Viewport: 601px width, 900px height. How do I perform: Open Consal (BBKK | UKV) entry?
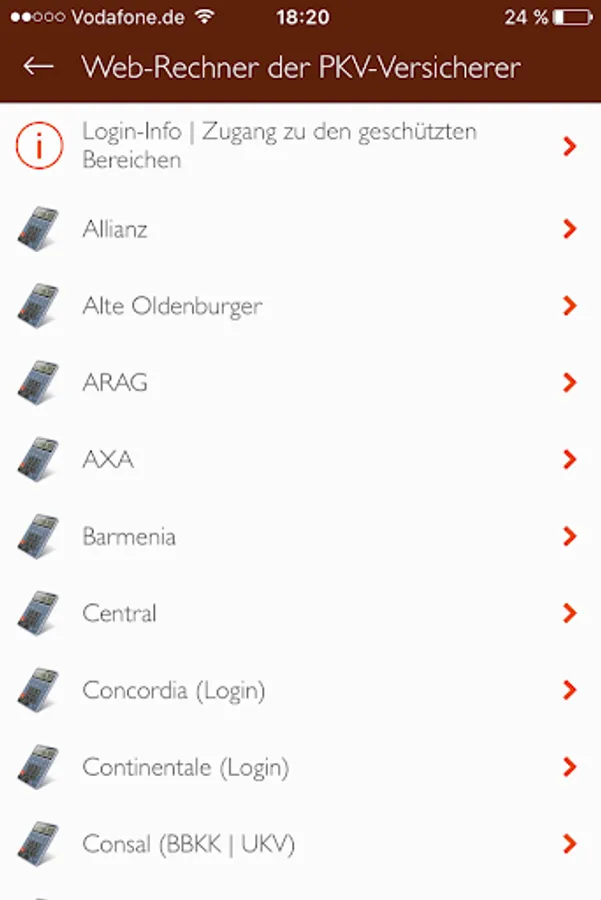(x=189, y=844)
